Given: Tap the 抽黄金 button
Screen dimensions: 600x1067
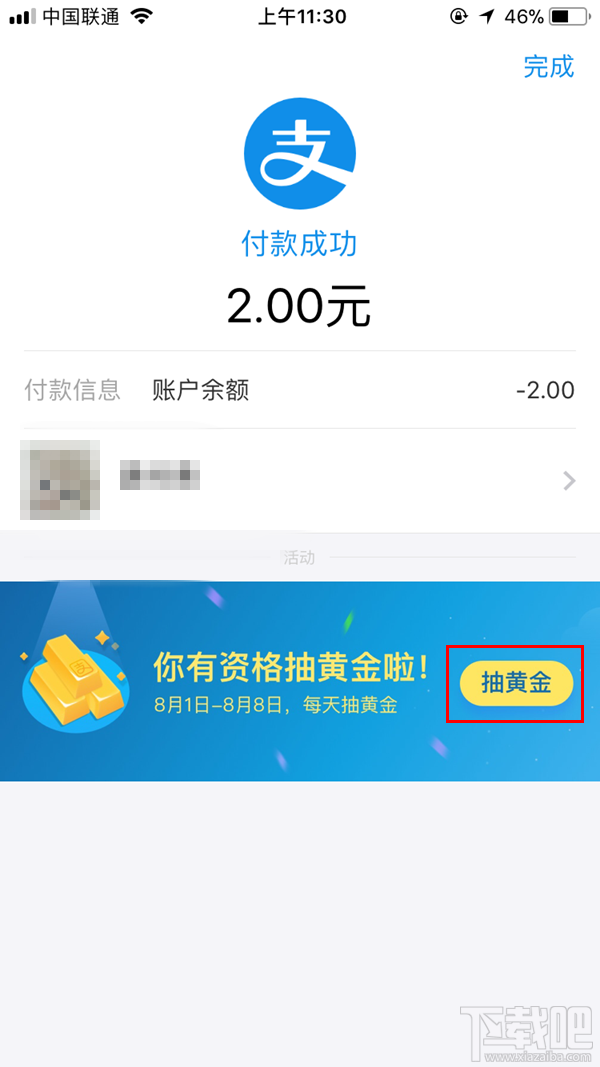Looking at the screenshot, I should click(x=516, y=683).
